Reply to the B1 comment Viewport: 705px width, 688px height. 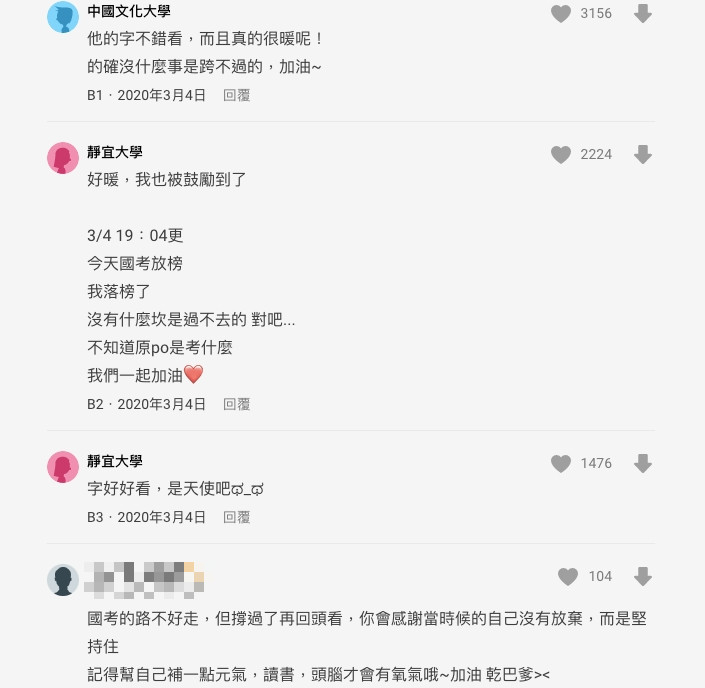[237, 95]
